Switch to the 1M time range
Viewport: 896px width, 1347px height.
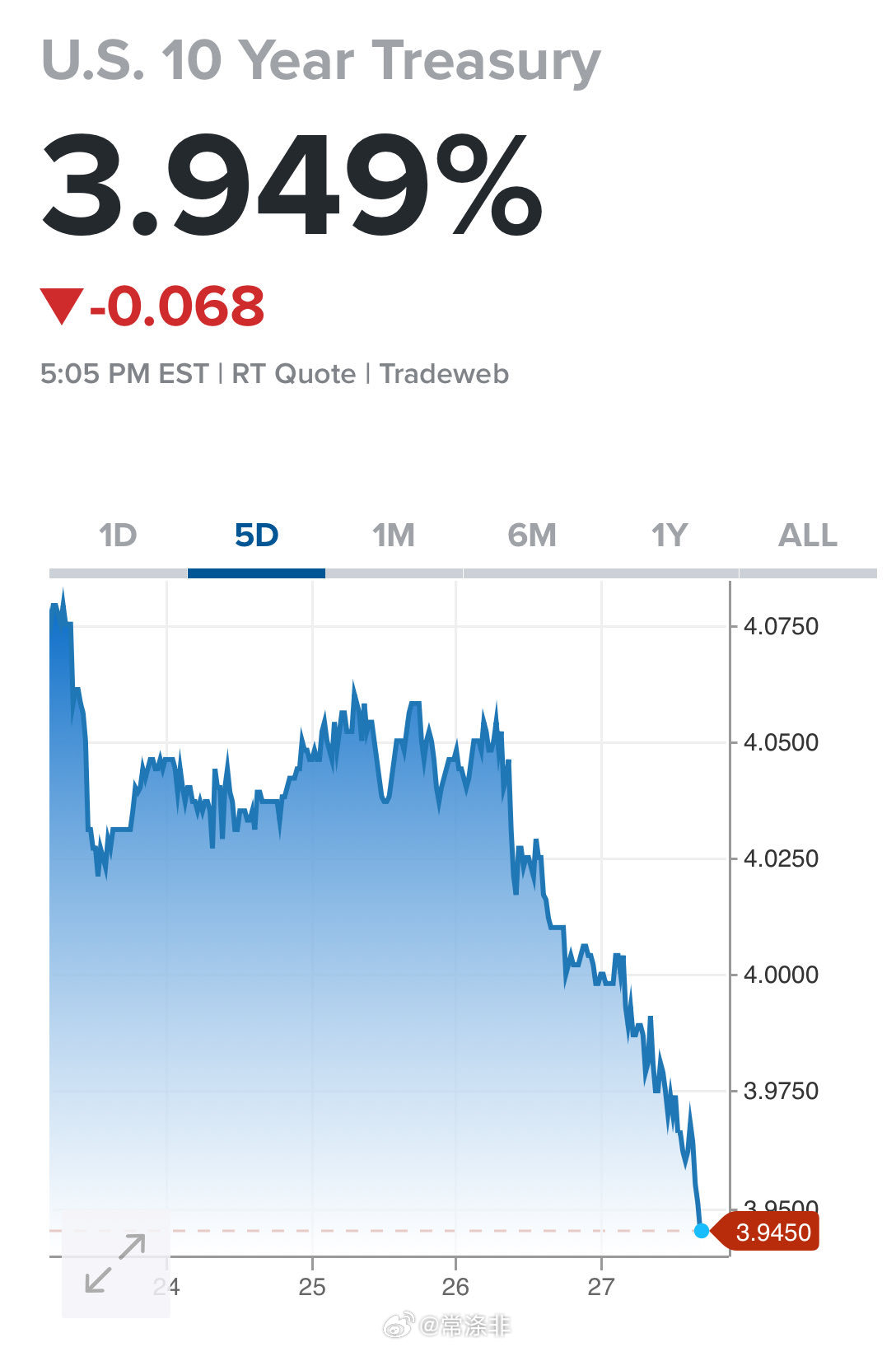point(394,536)
